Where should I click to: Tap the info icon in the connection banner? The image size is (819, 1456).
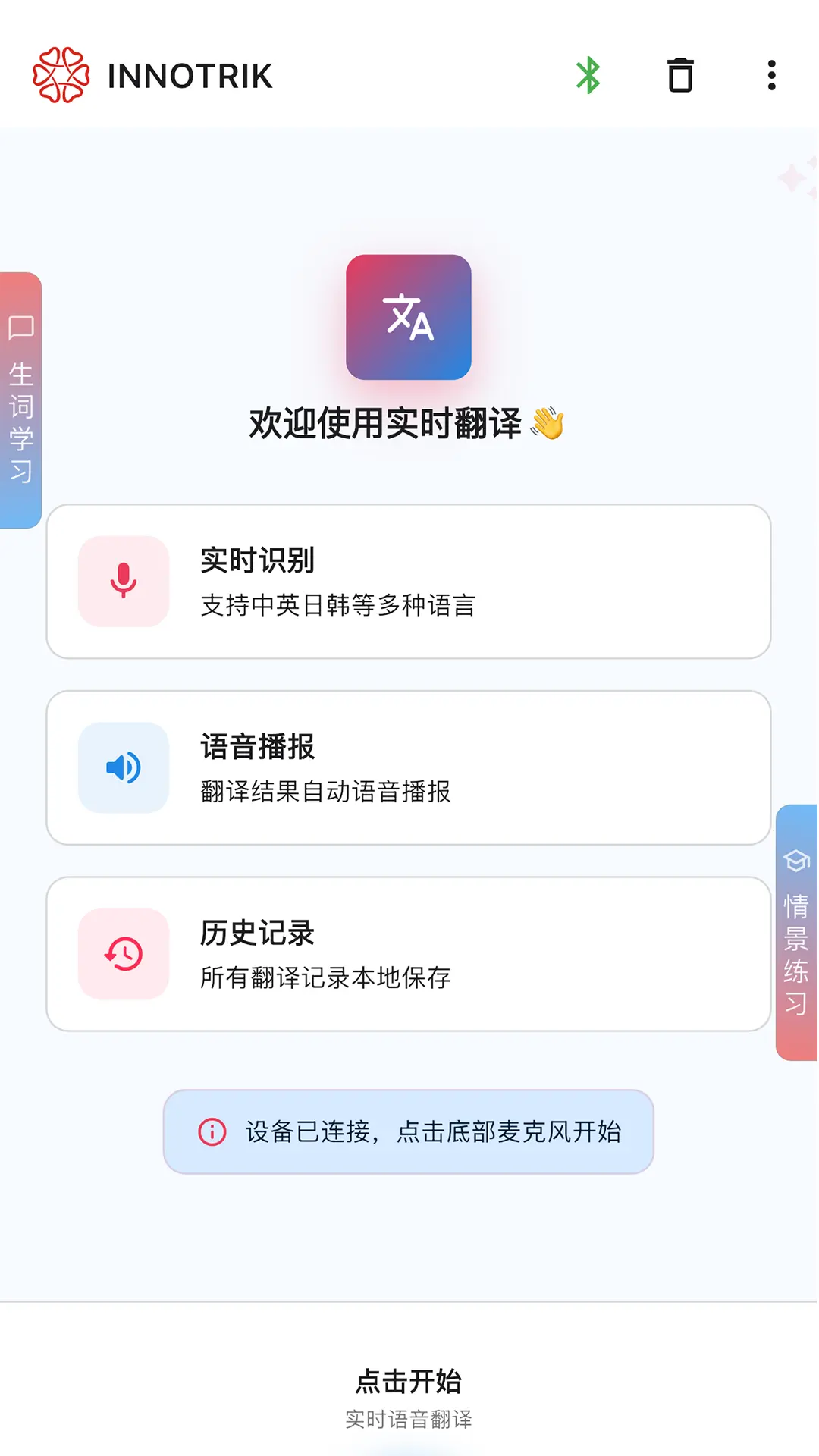point(212,1133)
